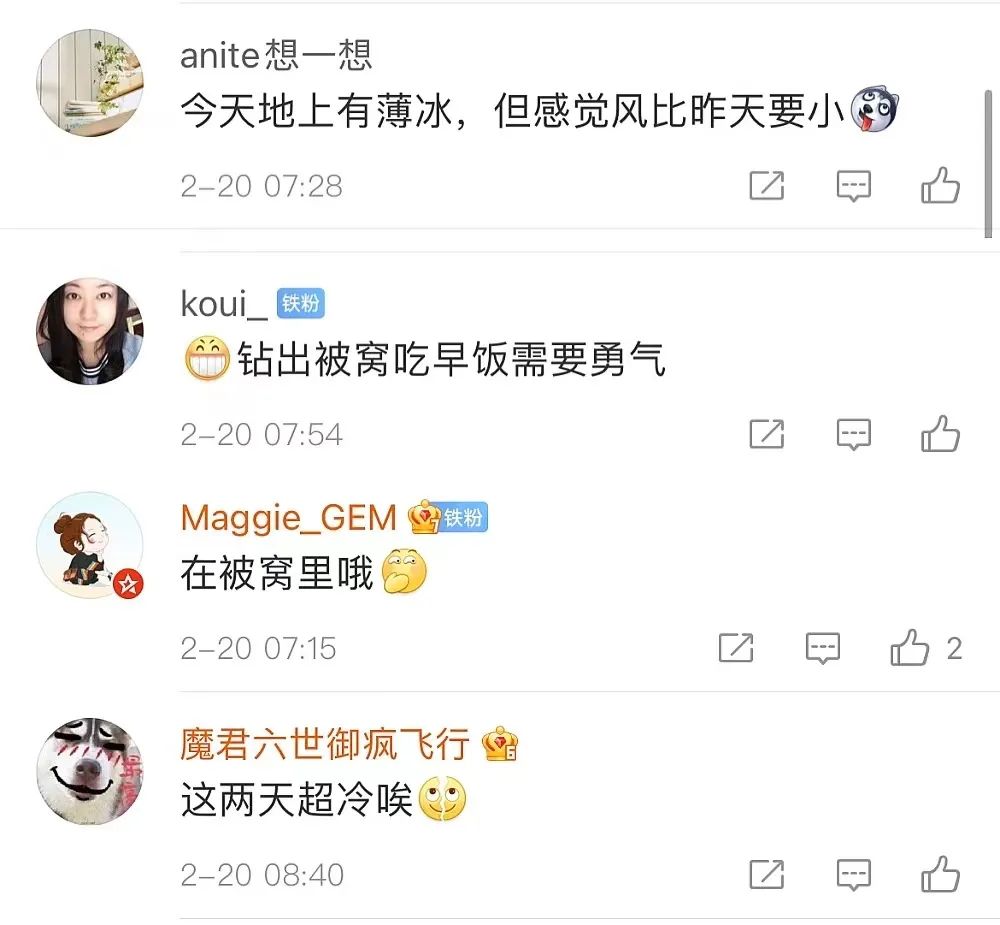Like 魔君六世御疯飞行's comment
This screenshot has width=1000, height=925.
(940, 874)
